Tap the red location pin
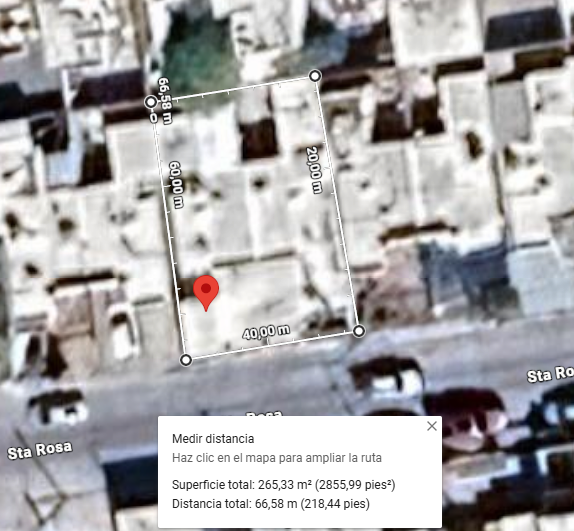This screenshot has height=531, width=574. (x=206, y=293)
